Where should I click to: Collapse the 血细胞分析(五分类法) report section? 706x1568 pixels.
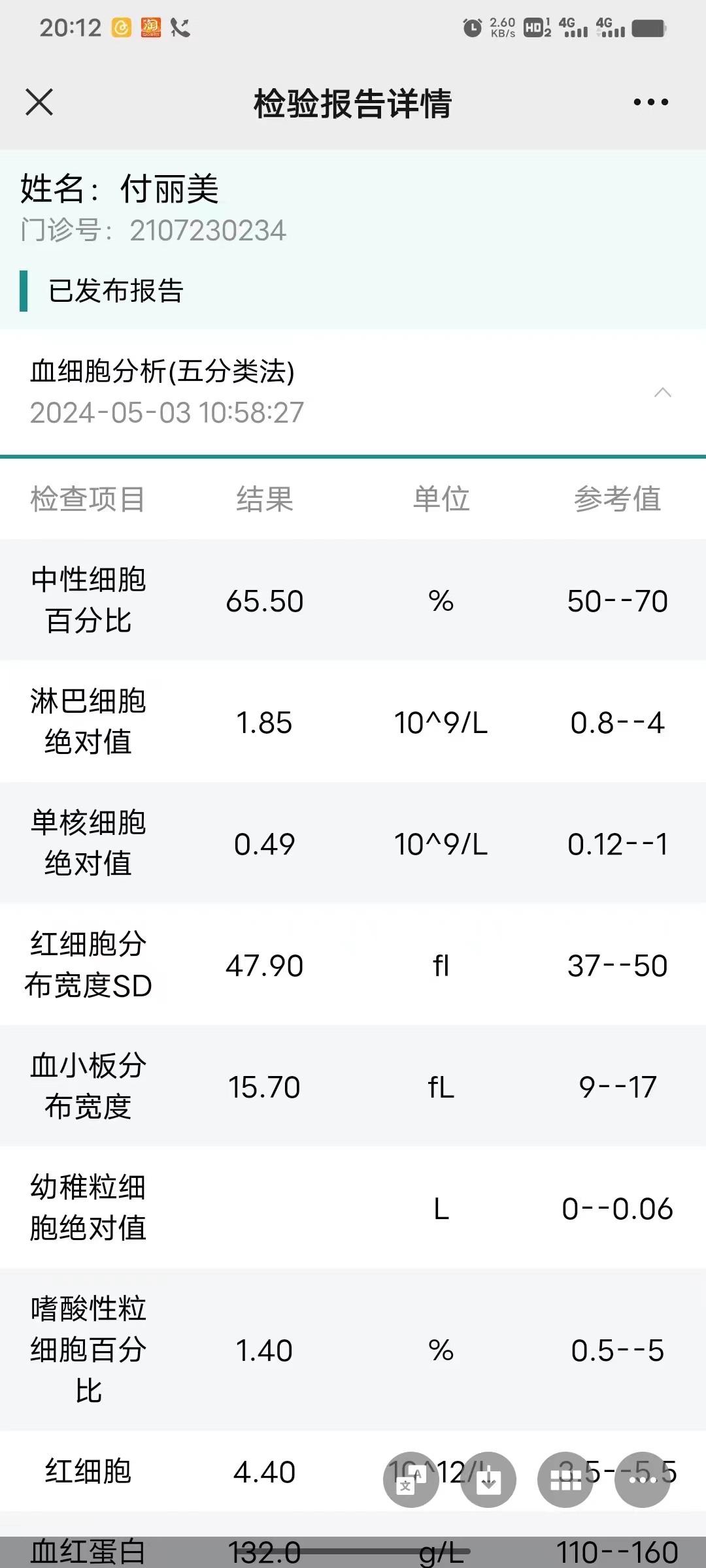(x=662, y=392)
